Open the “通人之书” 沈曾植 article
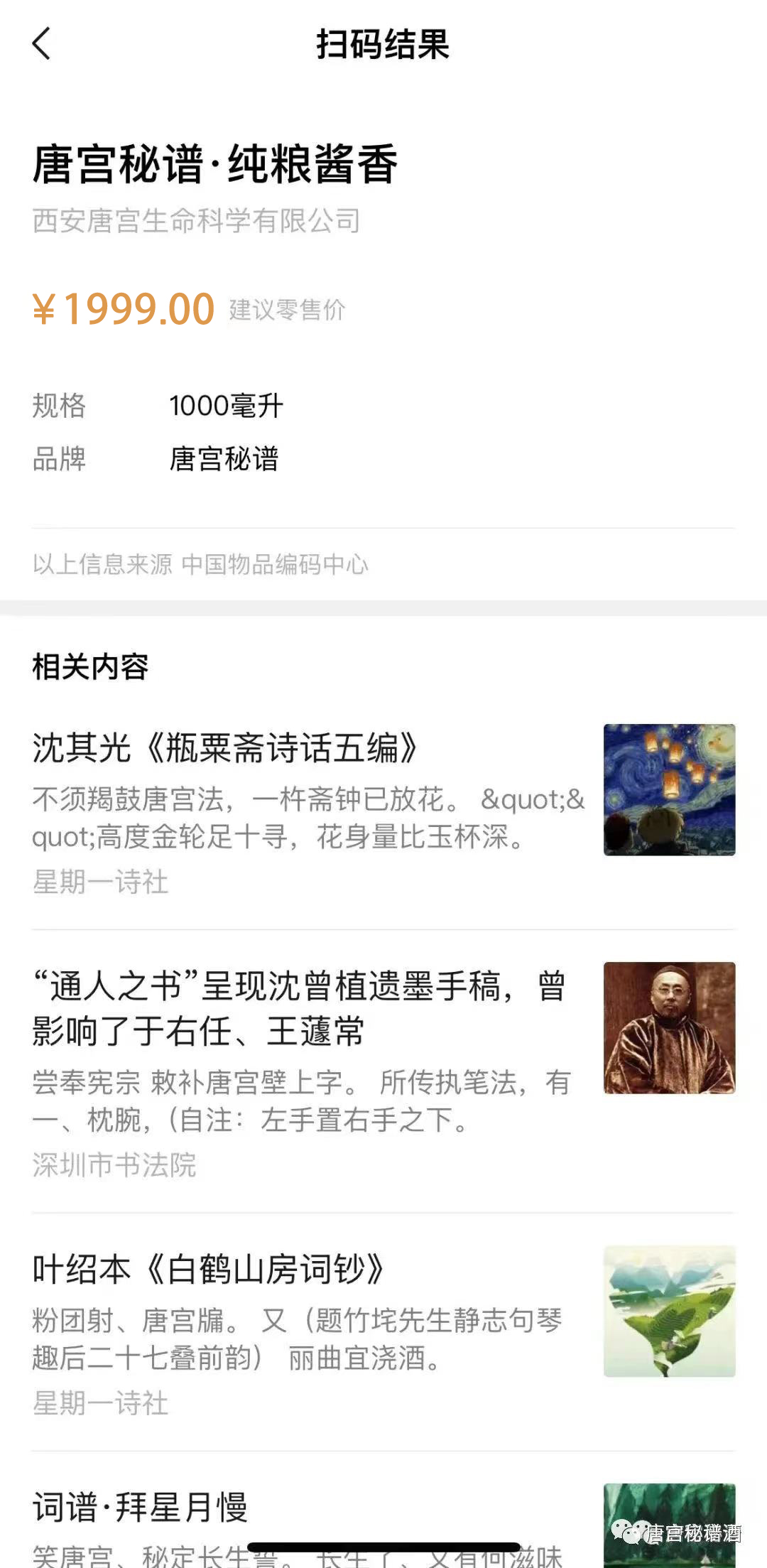 tap(298, 1008)
